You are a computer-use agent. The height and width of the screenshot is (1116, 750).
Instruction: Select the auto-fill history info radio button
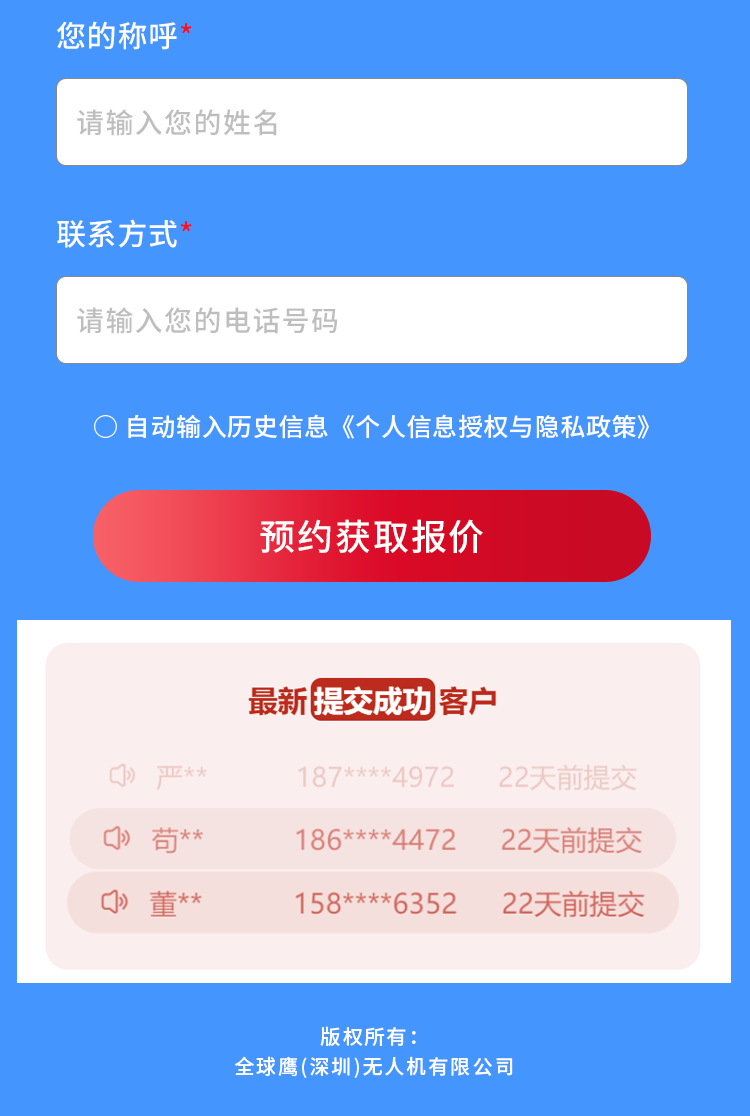[x=105, y=428]
